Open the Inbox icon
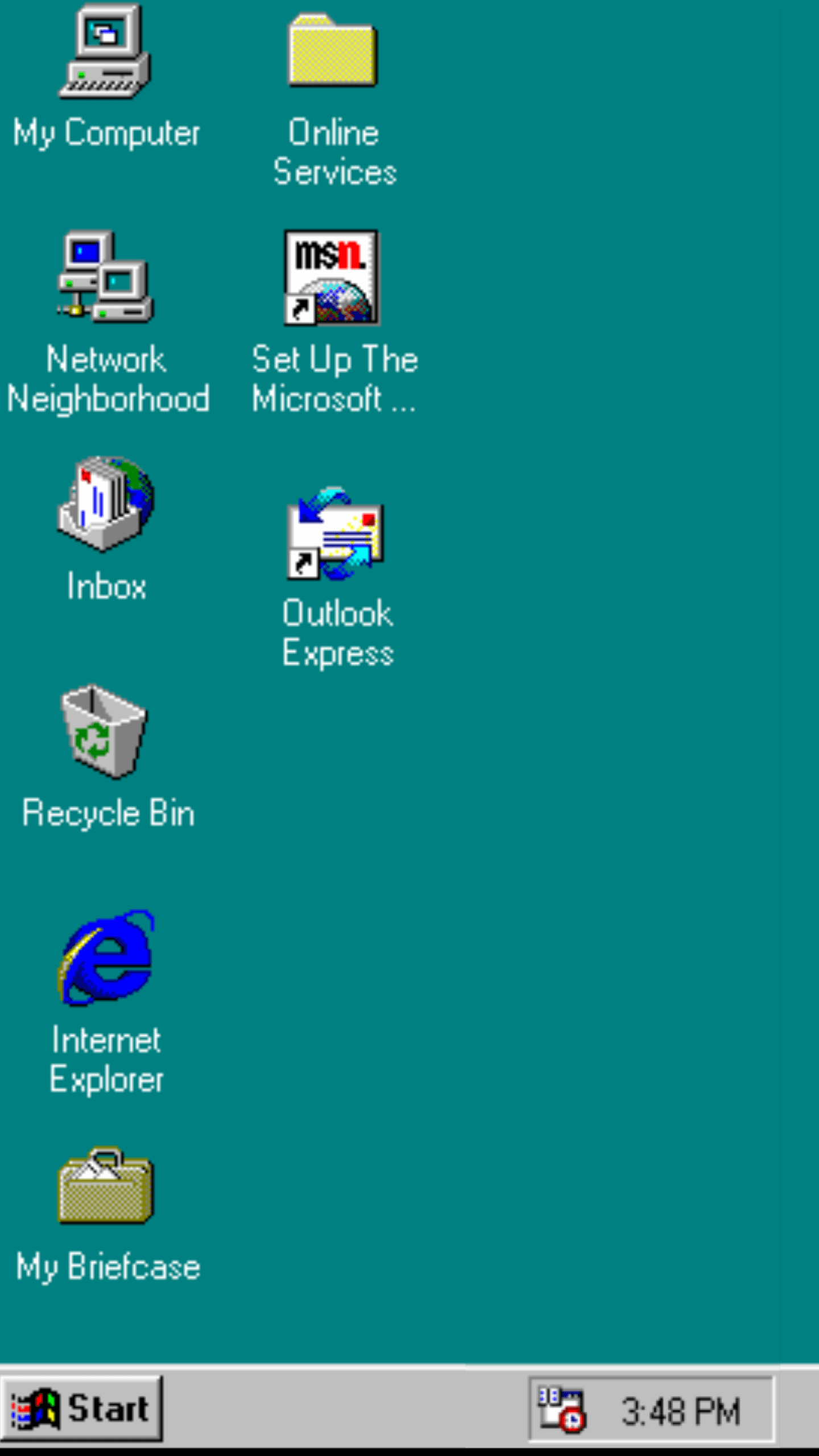Viewport: 819px width, 1456px height. (106, 504)
